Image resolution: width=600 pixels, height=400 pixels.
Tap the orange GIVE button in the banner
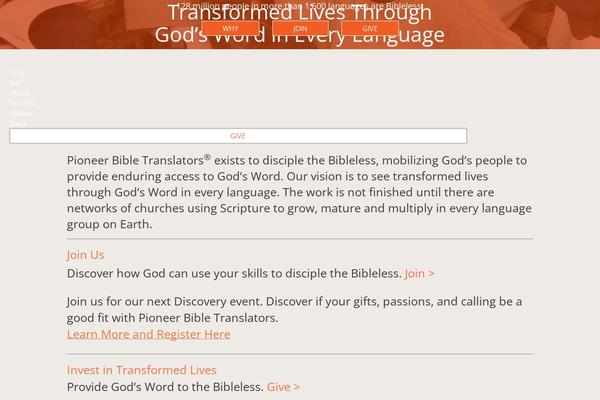(370, 29)
